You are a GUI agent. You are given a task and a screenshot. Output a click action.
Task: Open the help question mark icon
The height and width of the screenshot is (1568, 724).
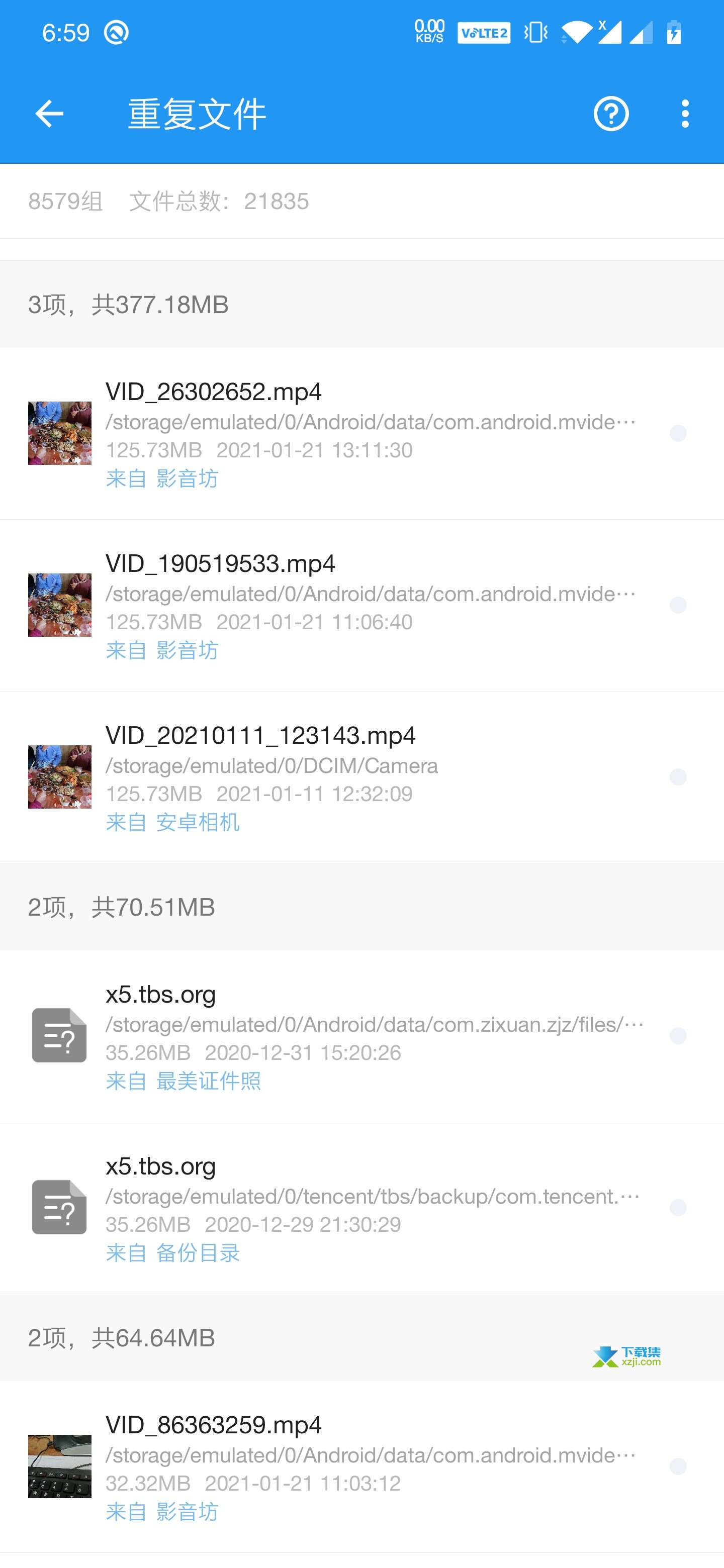(x=611, y=114)
